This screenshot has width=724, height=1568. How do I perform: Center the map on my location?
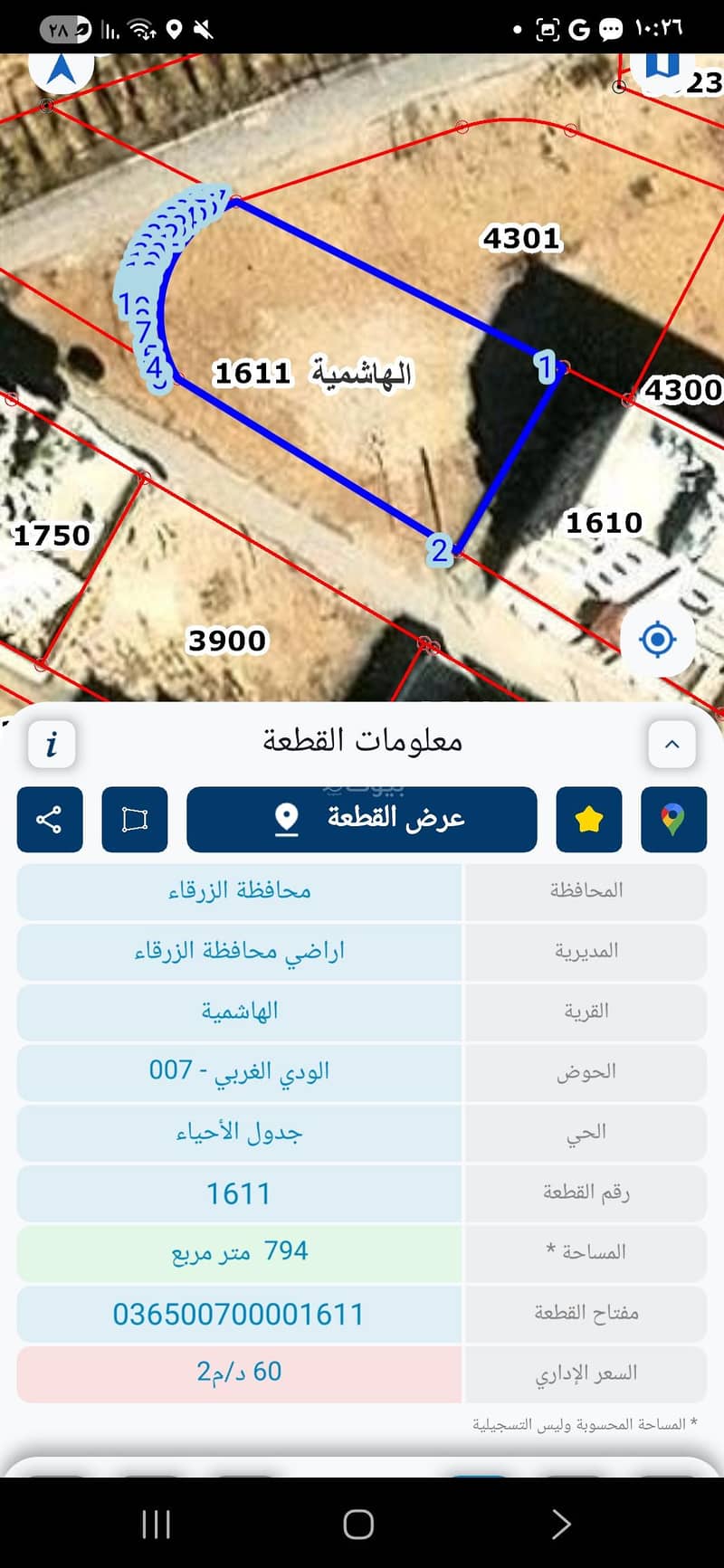(x=658, y=640)
